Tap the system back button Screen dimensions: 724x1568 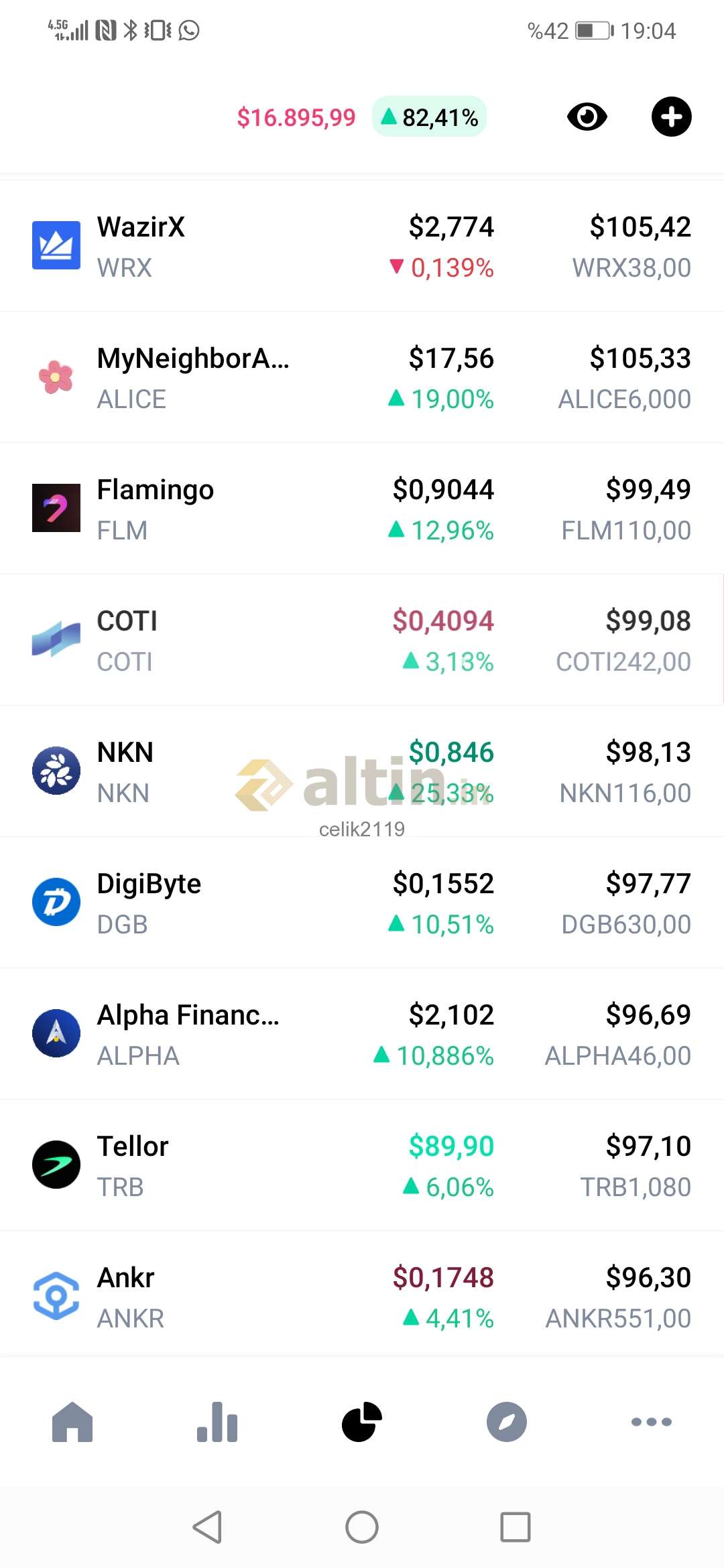click(x=207, y=1527)
